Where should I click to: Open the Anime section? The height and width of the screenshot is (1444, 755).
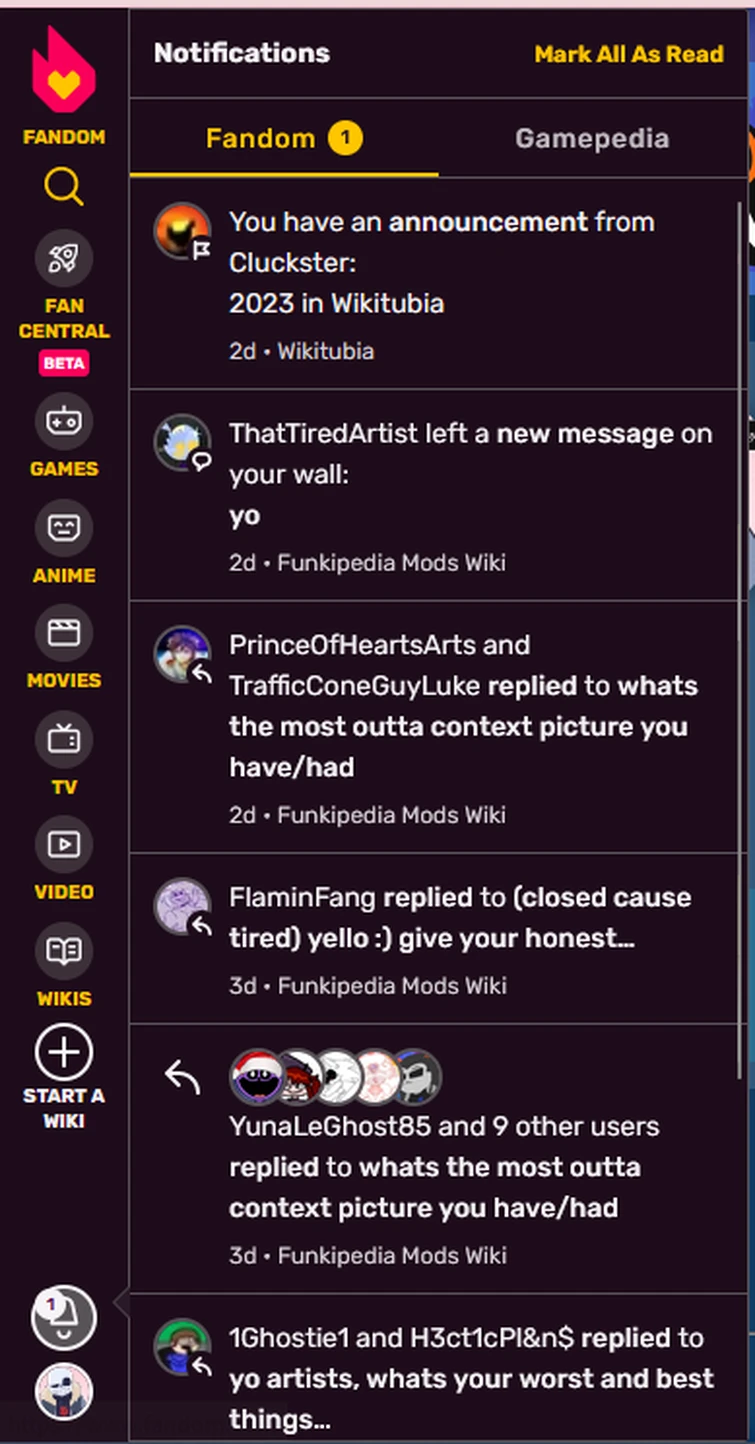pyautogui.click(x=64, y=528)
